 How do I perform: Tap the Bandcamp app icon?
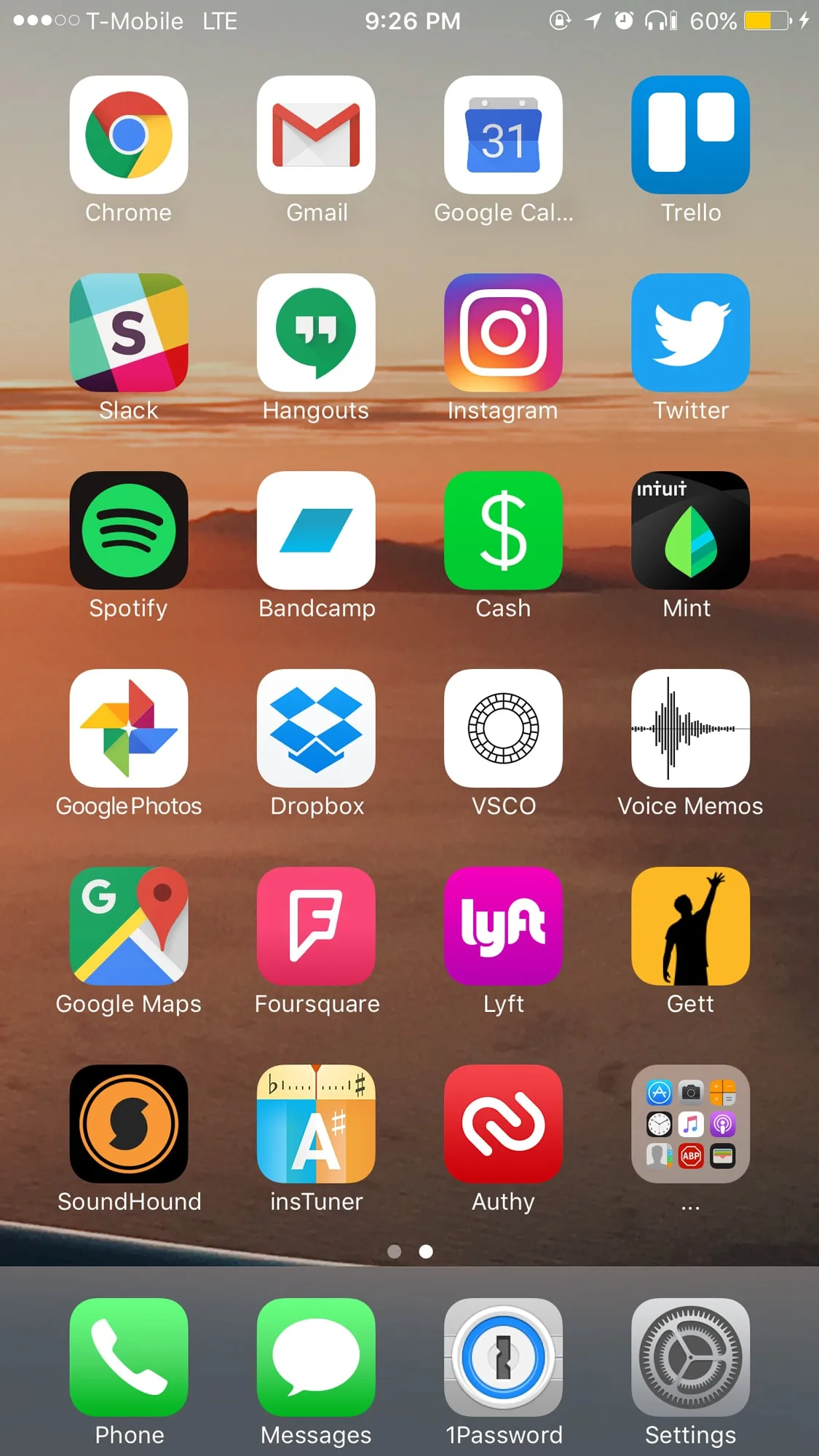(316, 531)
